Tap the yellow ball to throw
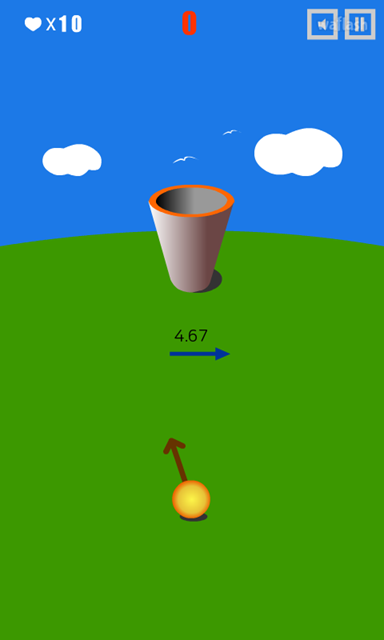 [191, 499]
